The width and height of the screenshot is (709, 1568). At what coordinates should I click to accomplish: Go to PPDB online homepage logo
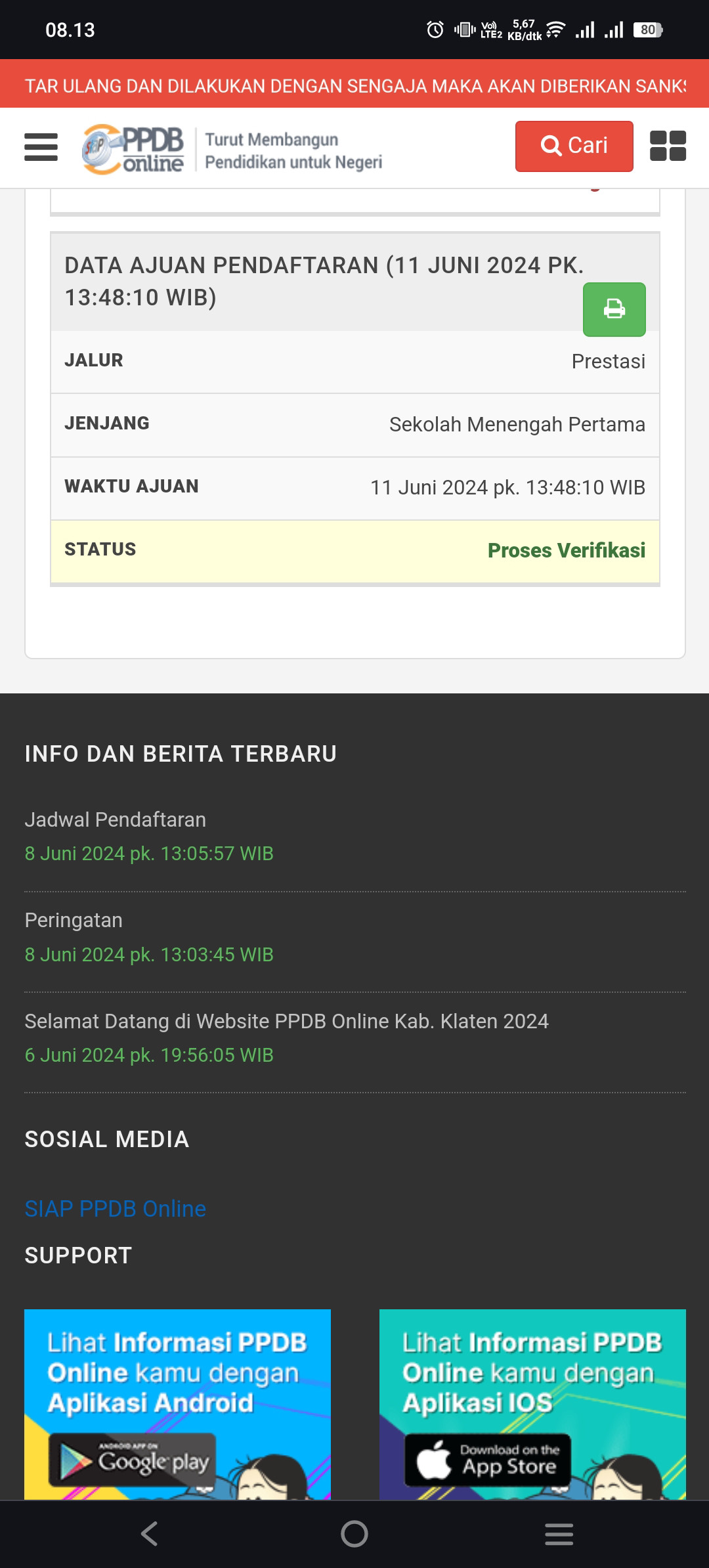point(133,149)
